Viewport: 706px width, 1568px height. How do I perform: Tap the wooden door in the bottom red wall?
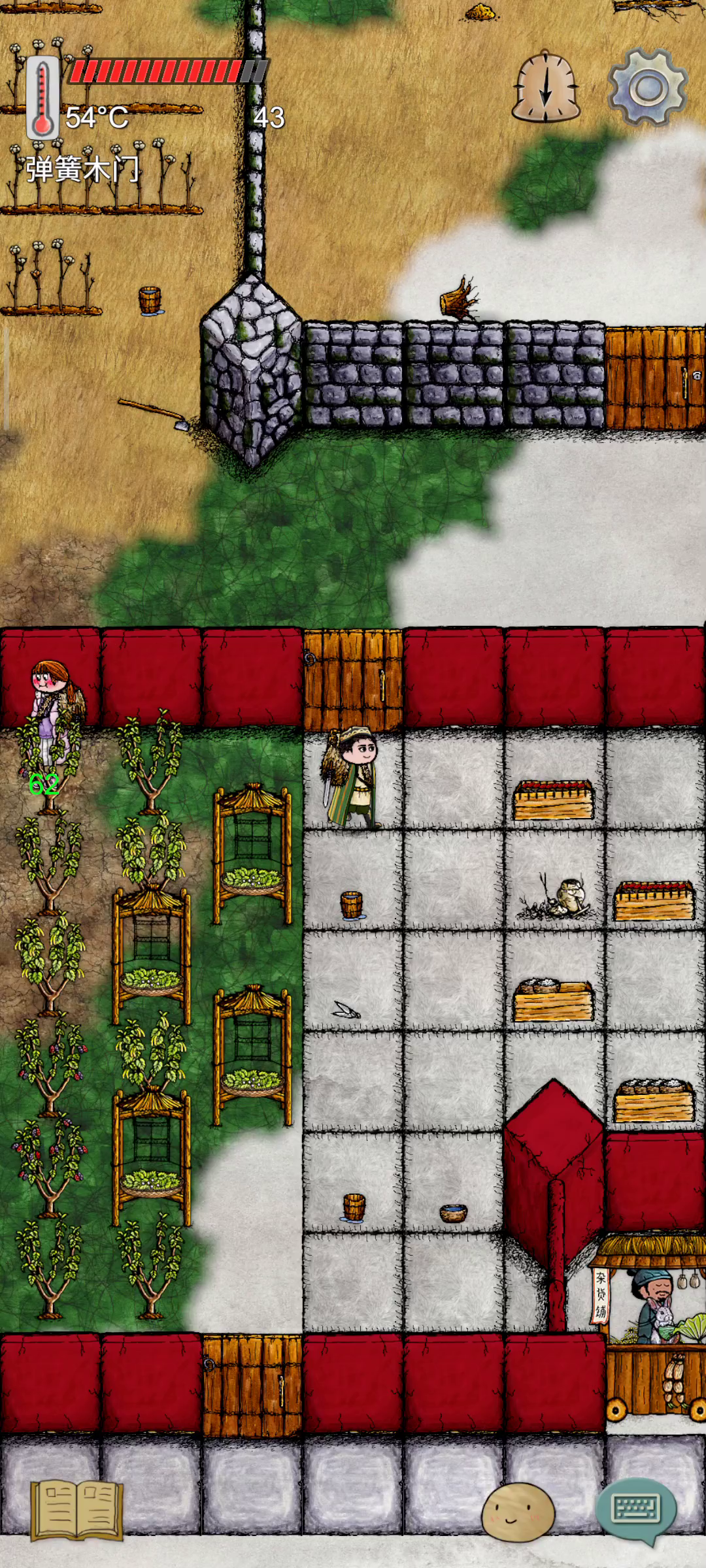(252, 1385)
